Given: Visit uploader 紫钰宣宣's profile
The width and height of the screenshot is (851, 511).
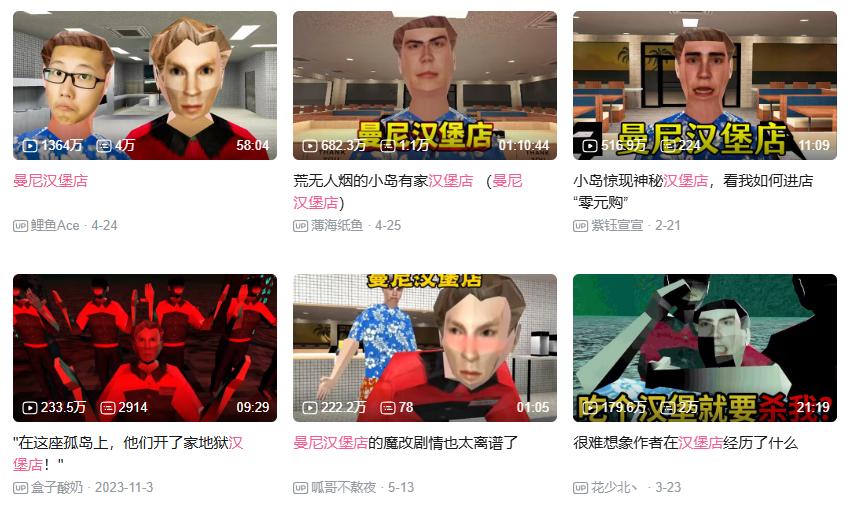Looking at the screenshot, I should click(617, 225).
